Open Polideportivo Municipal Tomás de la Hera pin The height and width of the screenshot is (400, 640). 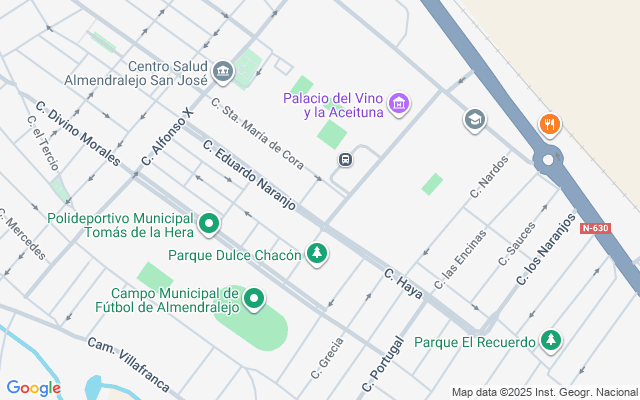point(209,224)
